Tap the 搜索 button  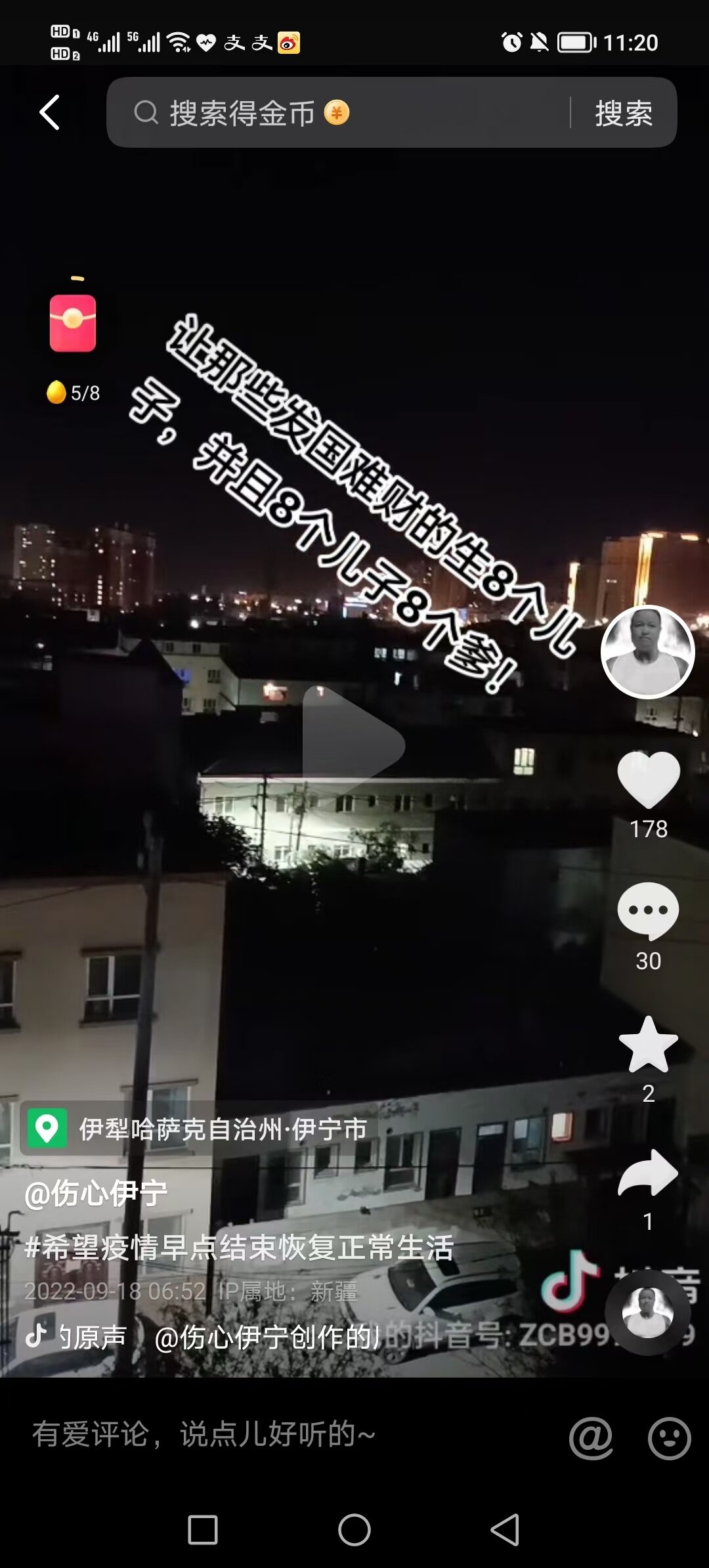(x=623, y=113)
